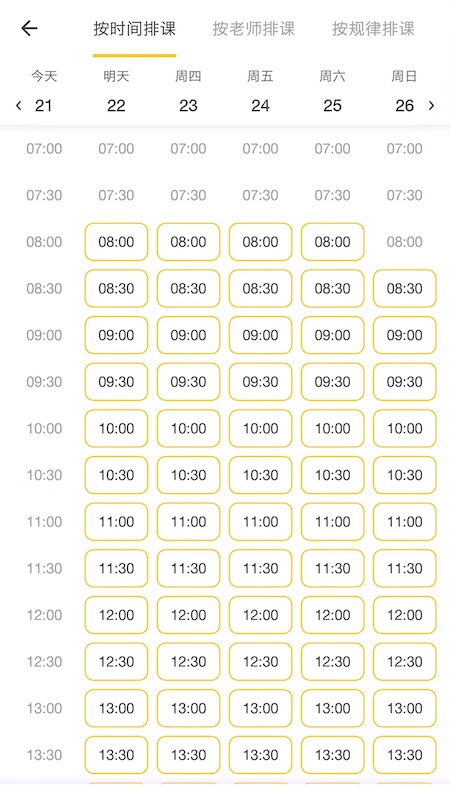Book the 08:30 slot on 周日 26
Image resolution: width=450 pixels, height=800 pixels.
tap(405, 289)
